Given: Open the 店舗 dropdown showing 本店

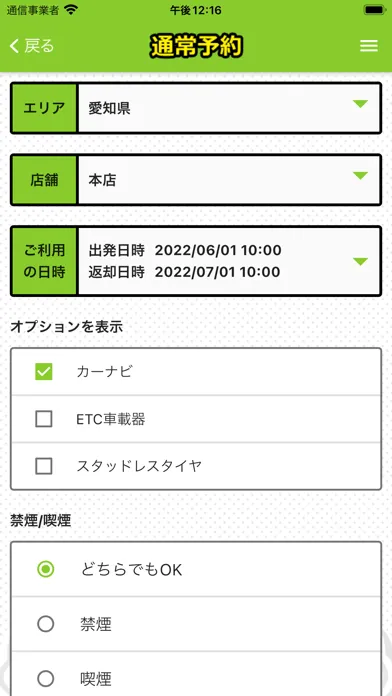Looking at the screenshot, I should [196, 180].
